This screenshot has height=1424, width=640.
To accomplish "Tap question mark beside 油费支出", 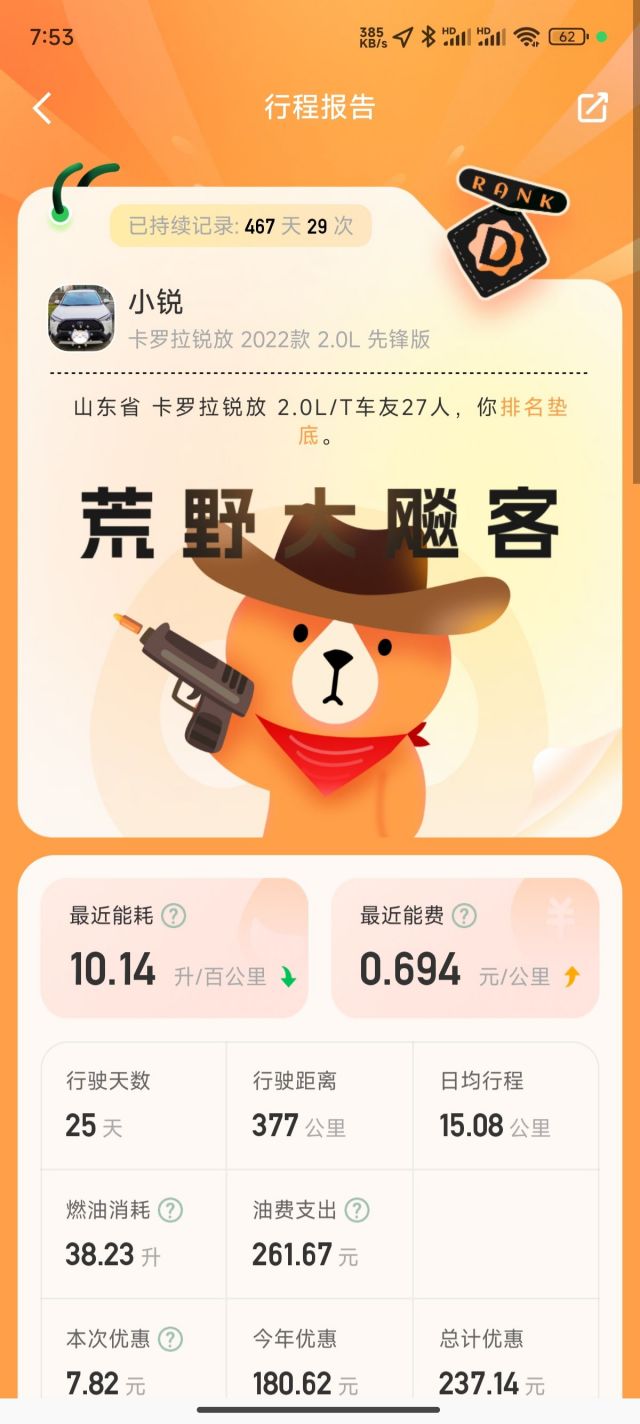I will [x=357, y=1210].
